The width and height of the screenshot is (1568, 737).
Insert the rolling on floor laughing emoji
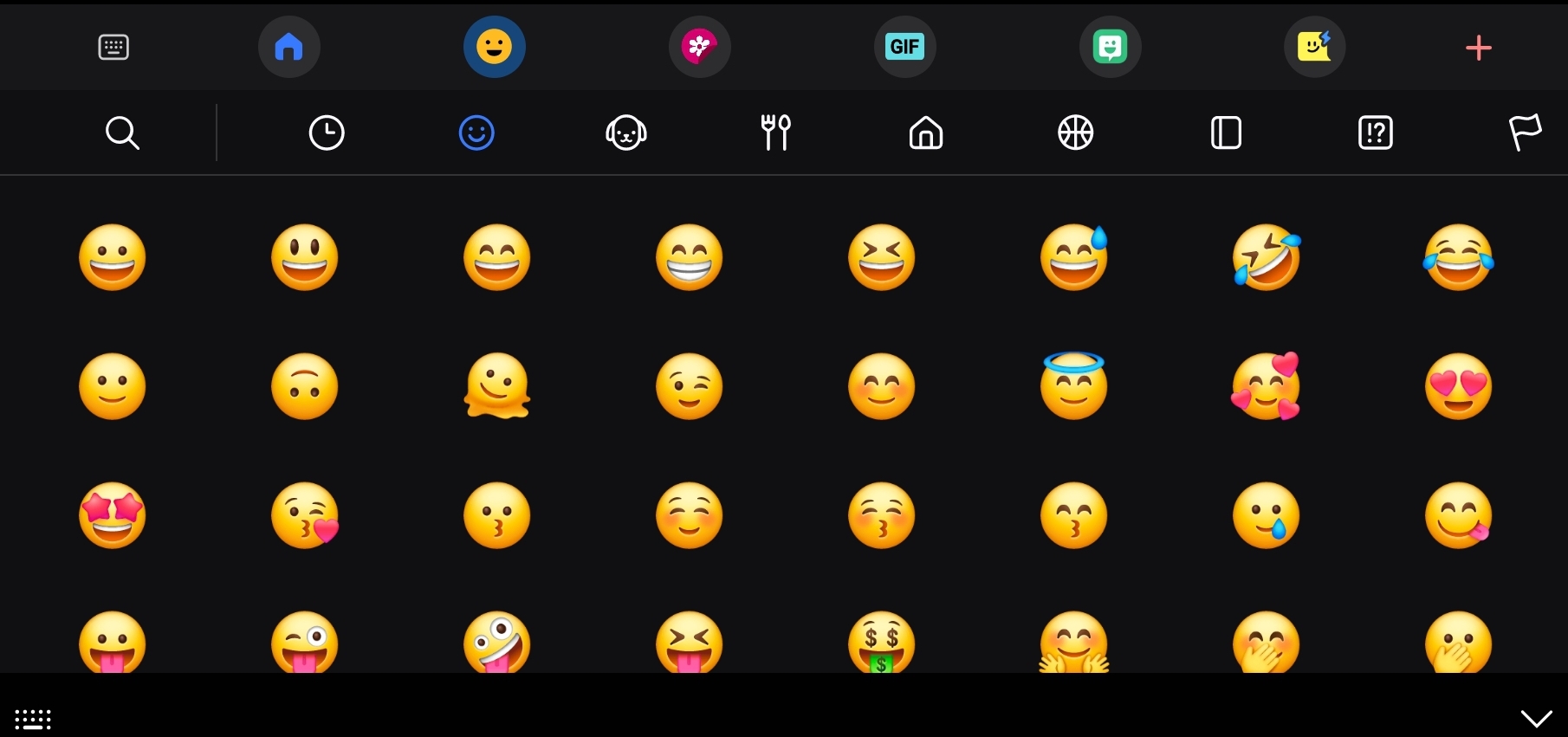tap(1267, 257)
